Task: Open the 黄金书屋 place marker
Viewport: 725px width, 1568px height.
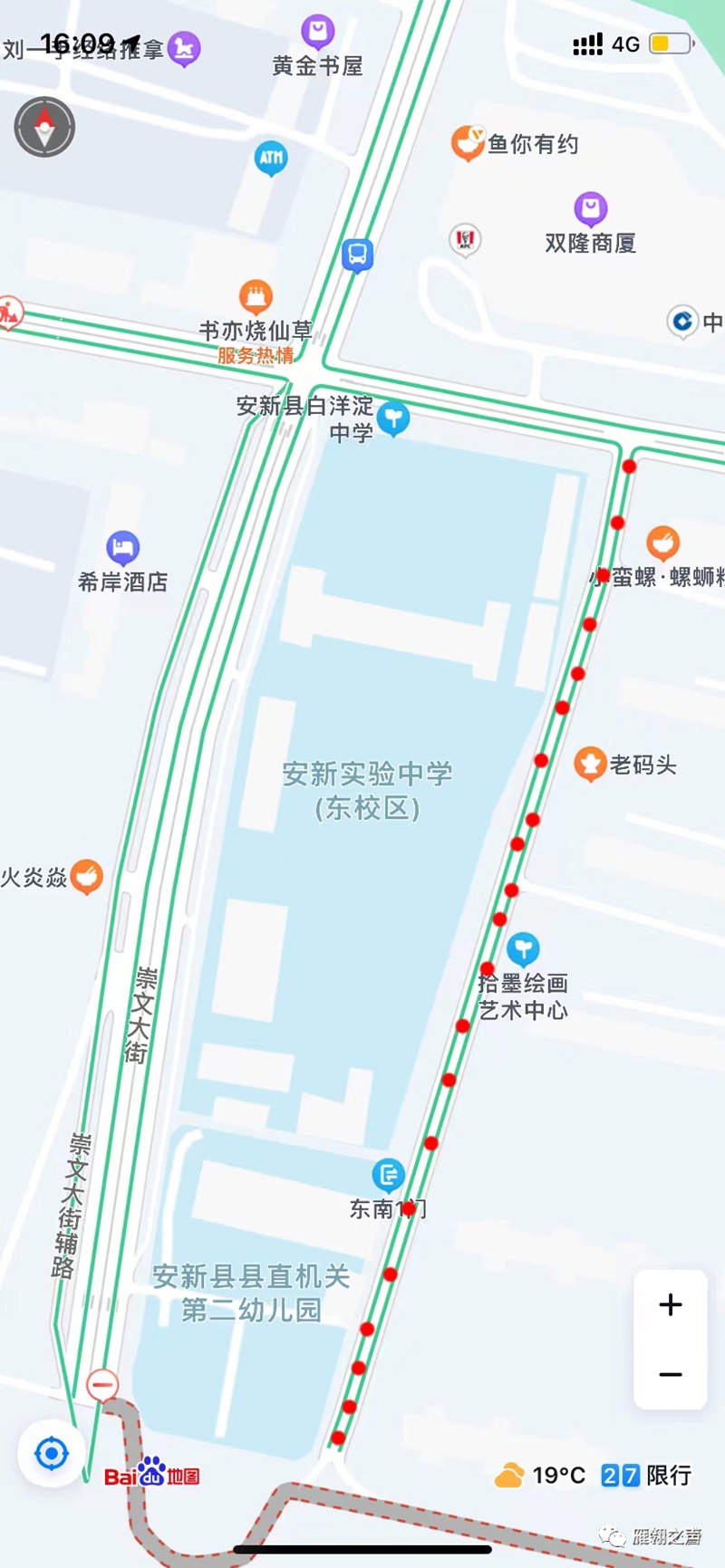Action: (317, 33)
